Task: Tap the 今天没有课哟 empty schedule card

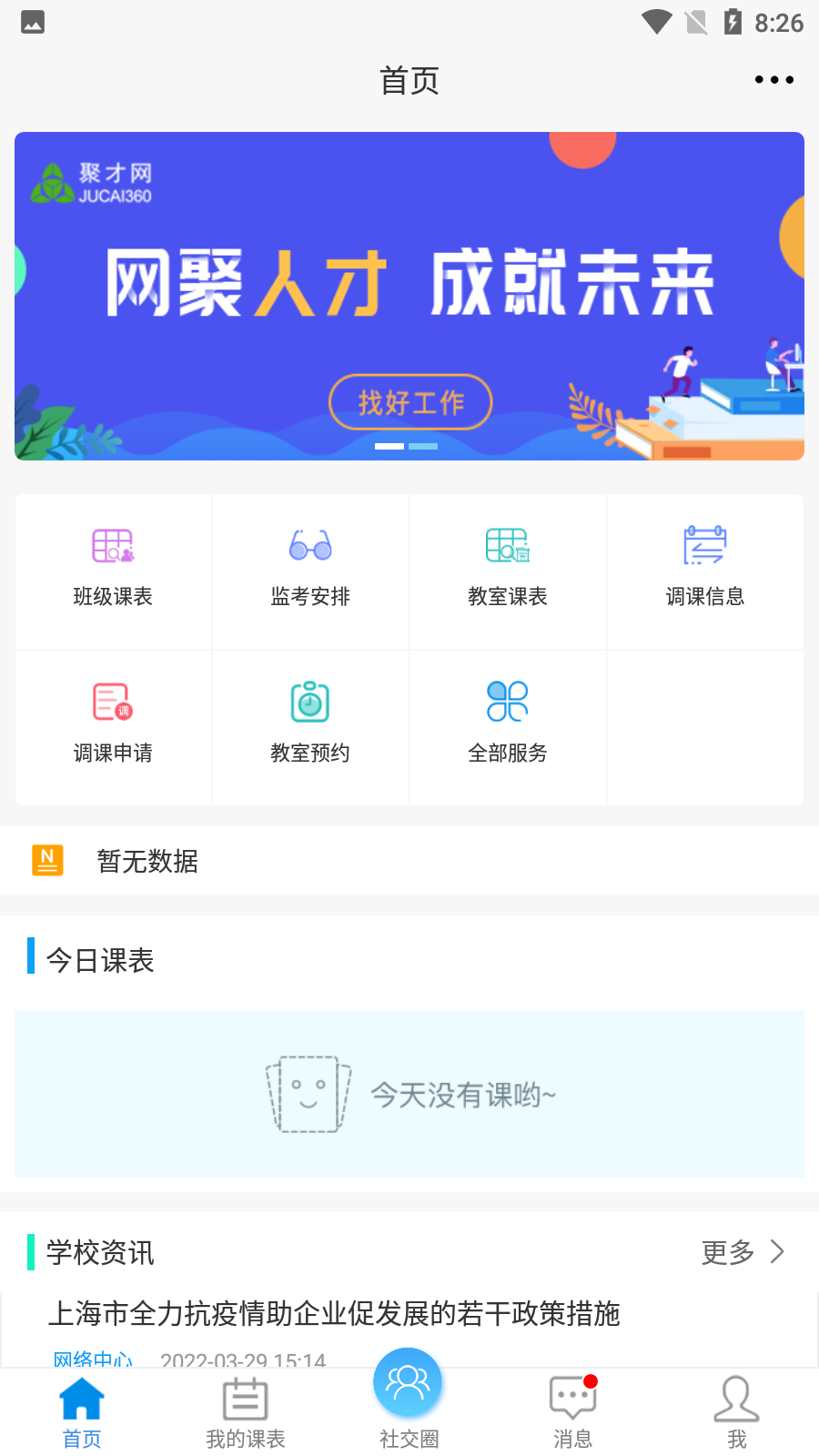Action: tap(409, 1094)
